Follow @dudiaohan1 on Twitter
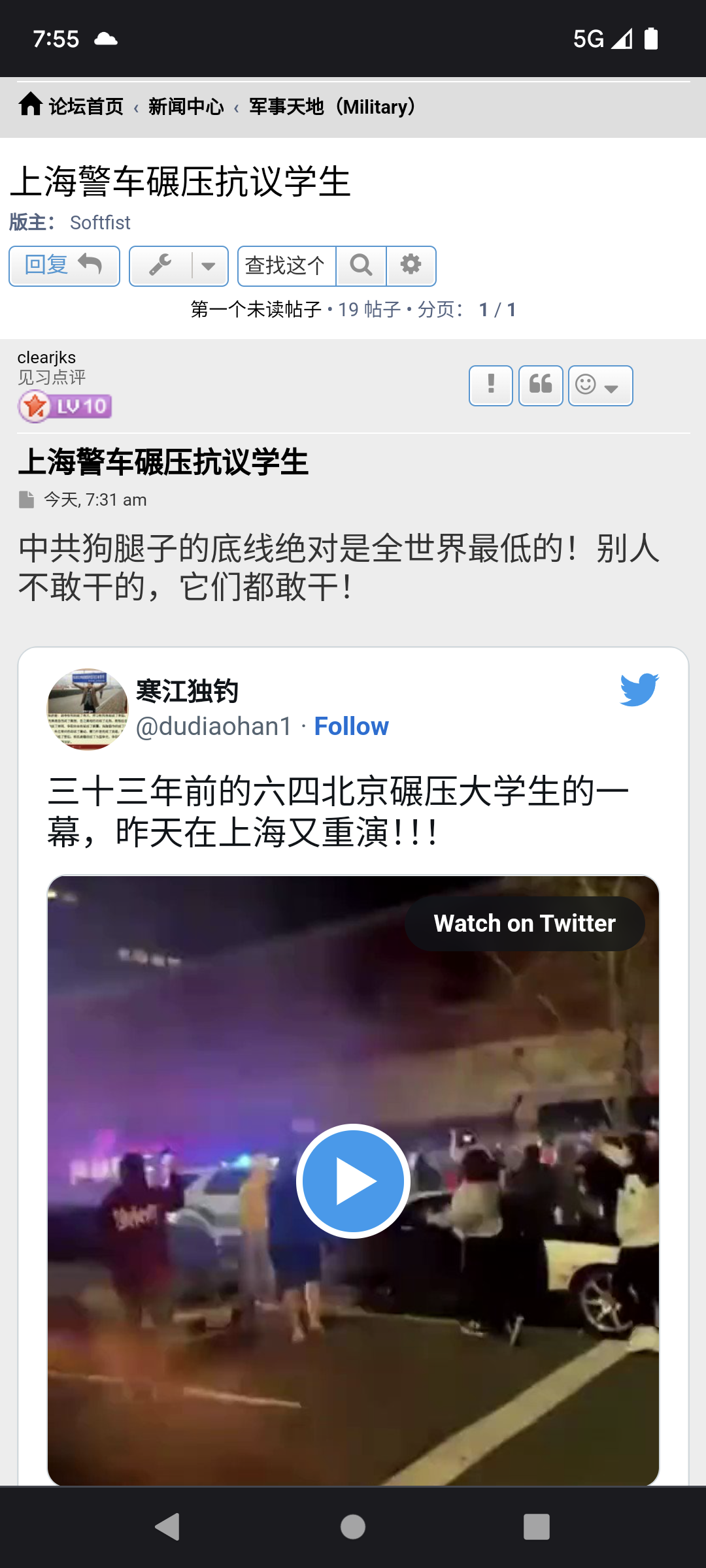This screenshot has width=706, height=1568. coord(351,727)
